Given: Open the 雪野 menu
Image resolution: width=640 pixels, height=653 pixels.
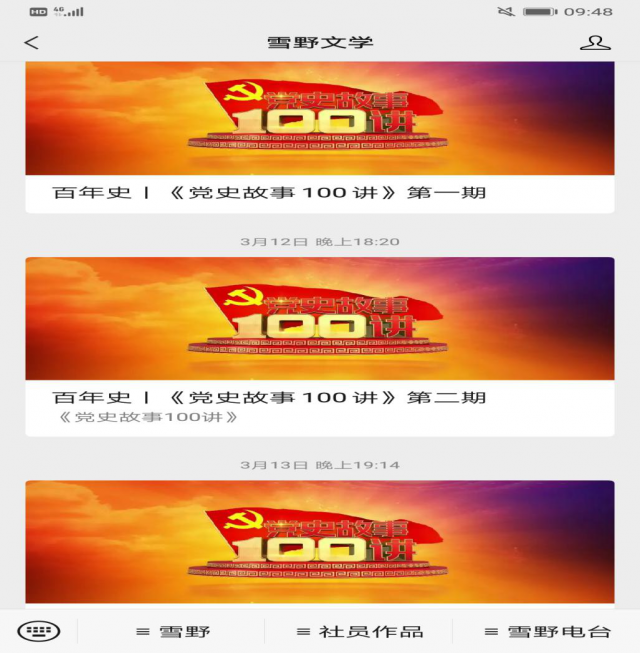Looking at the screenshot, I should coord(172,632).
